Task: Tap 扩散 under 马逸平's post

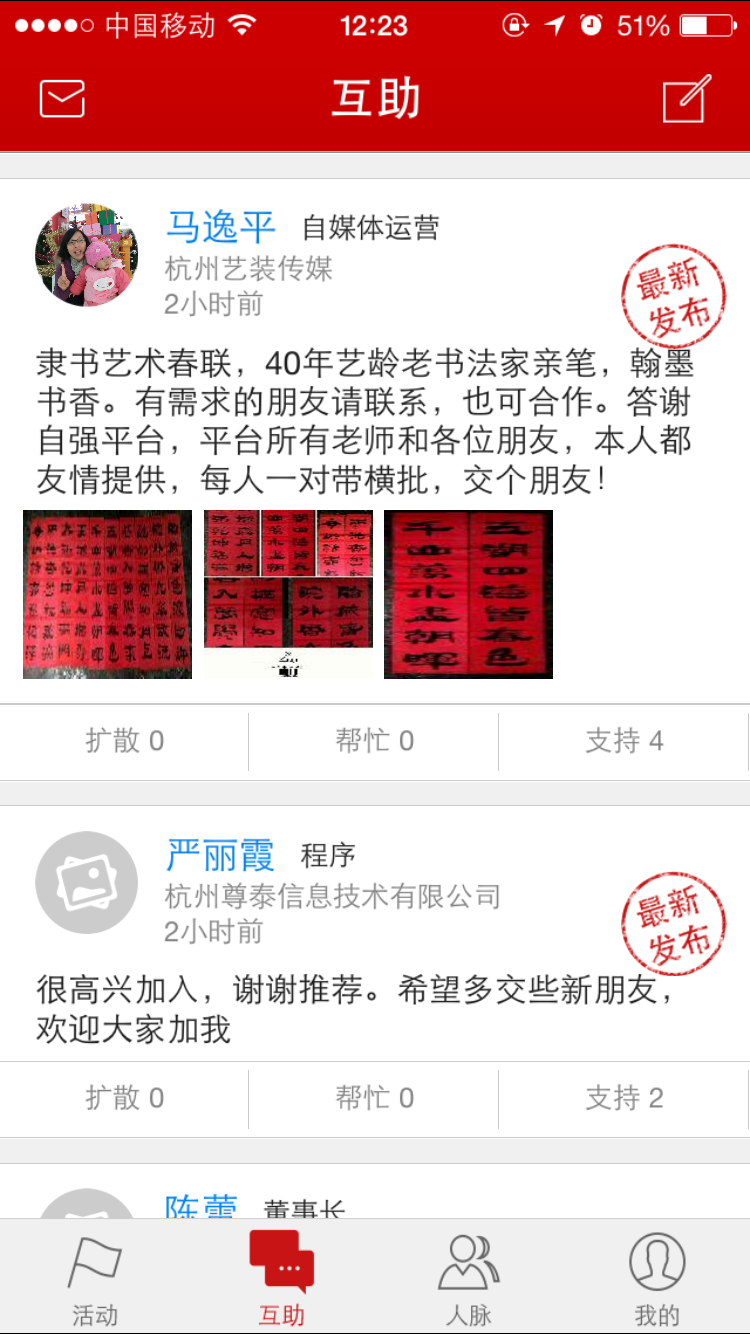Action: click(124, 741)
